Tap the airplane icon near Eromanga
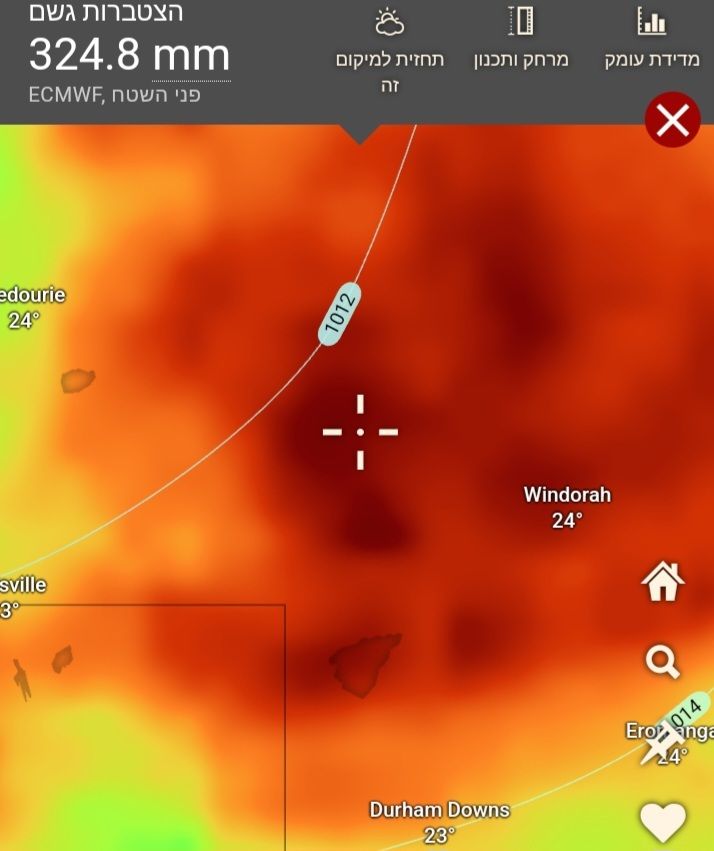Viewport: 714px width, 851px height. pyautogui.click(x=660, y=744)
